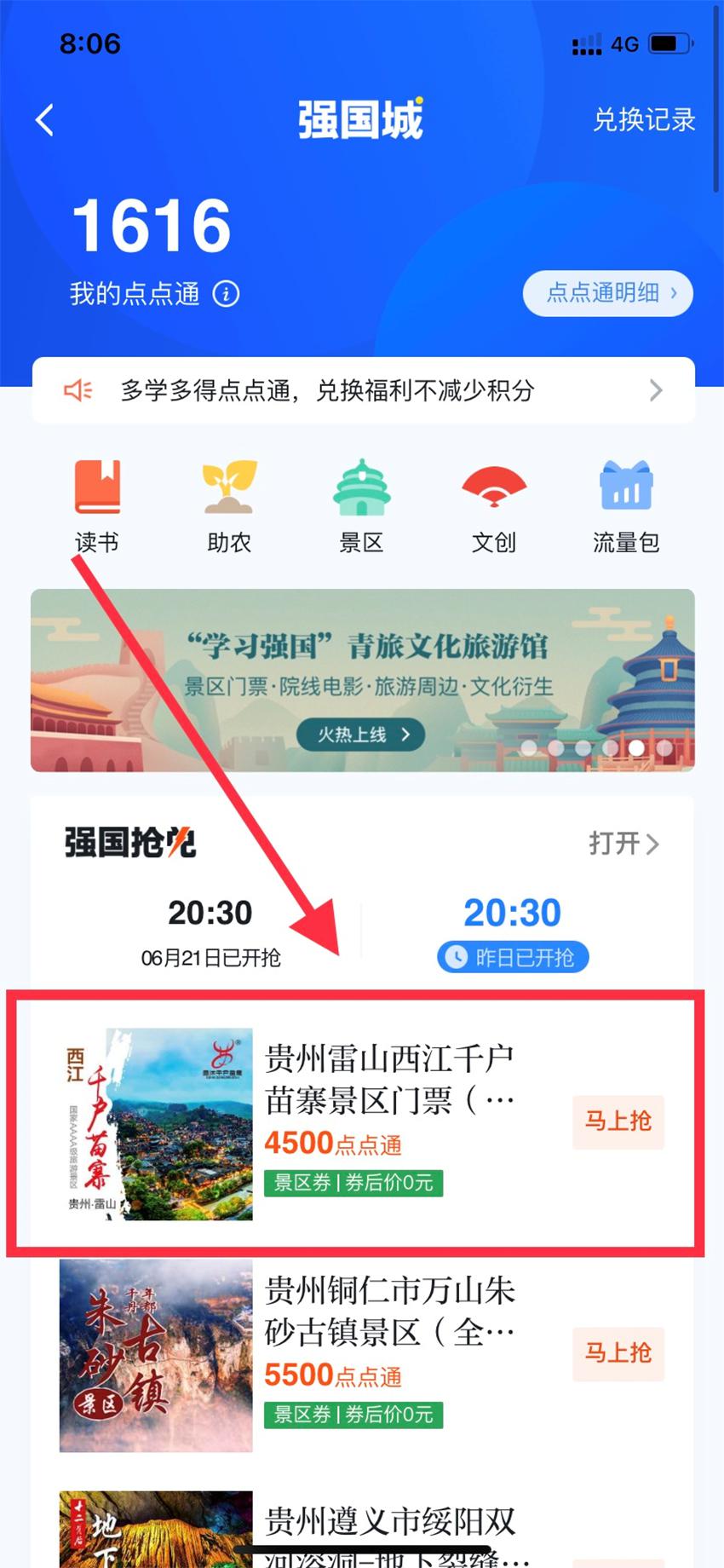The width and height of the screenshot is (724, 1568).
Task: Open the 青旅文化旅游馆 banner
Action: (363, 680)
